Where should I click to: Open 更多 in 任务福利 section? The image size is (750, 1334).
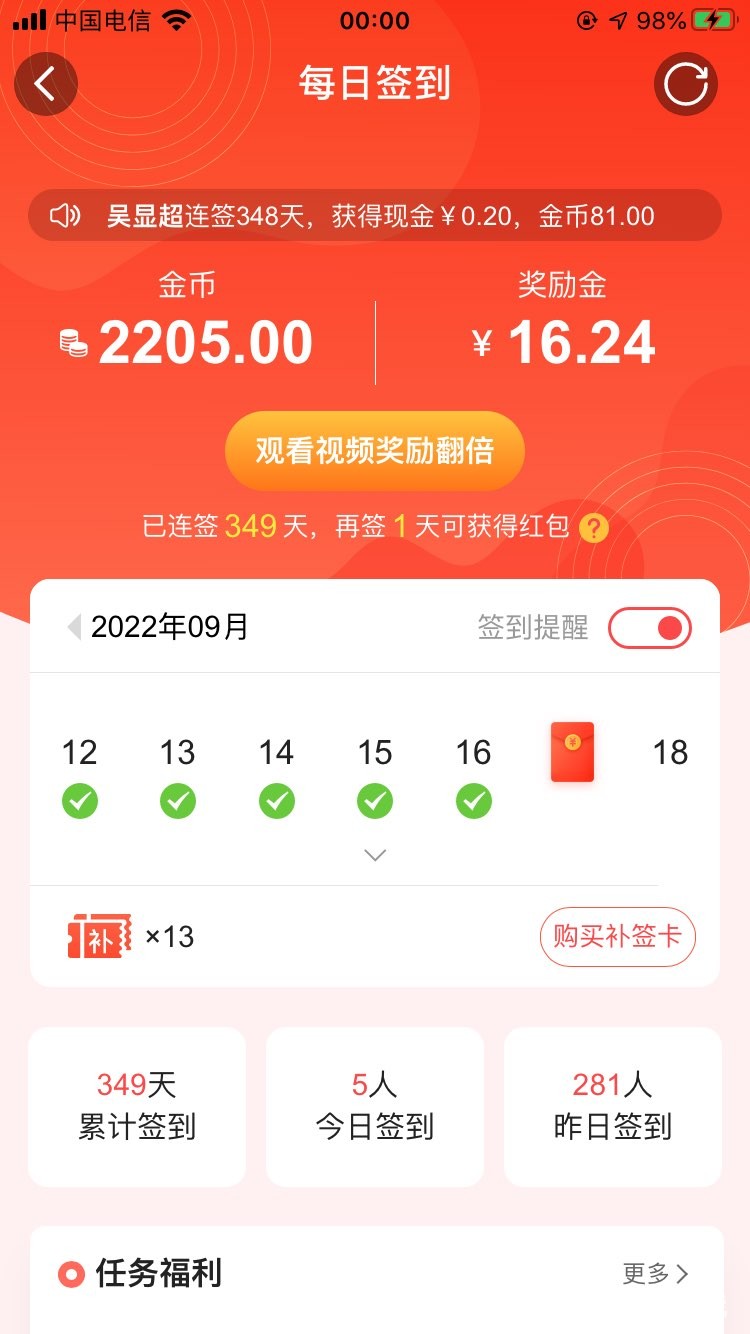[655, 1274]
